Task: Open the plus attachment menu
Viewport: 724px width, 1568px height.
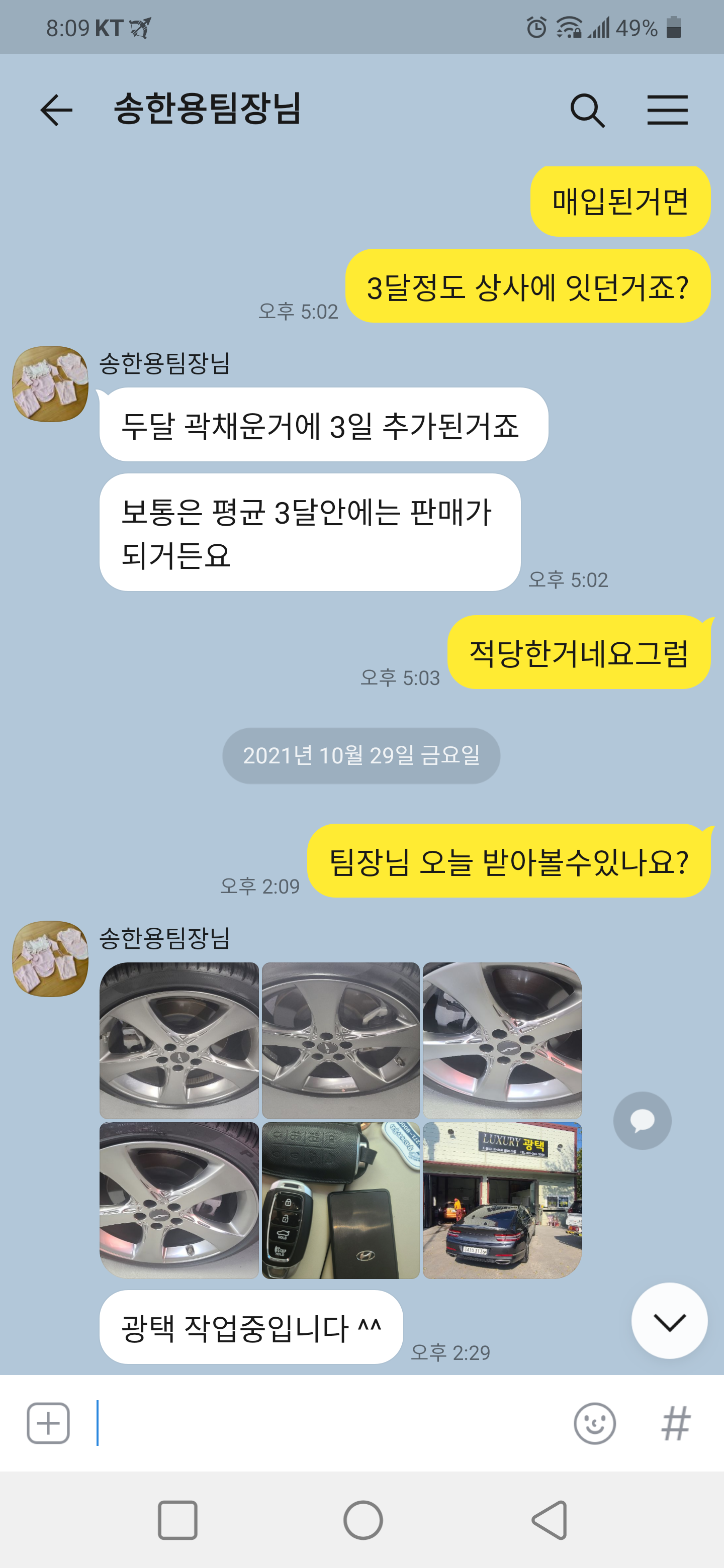Action: pos(48,1423)
